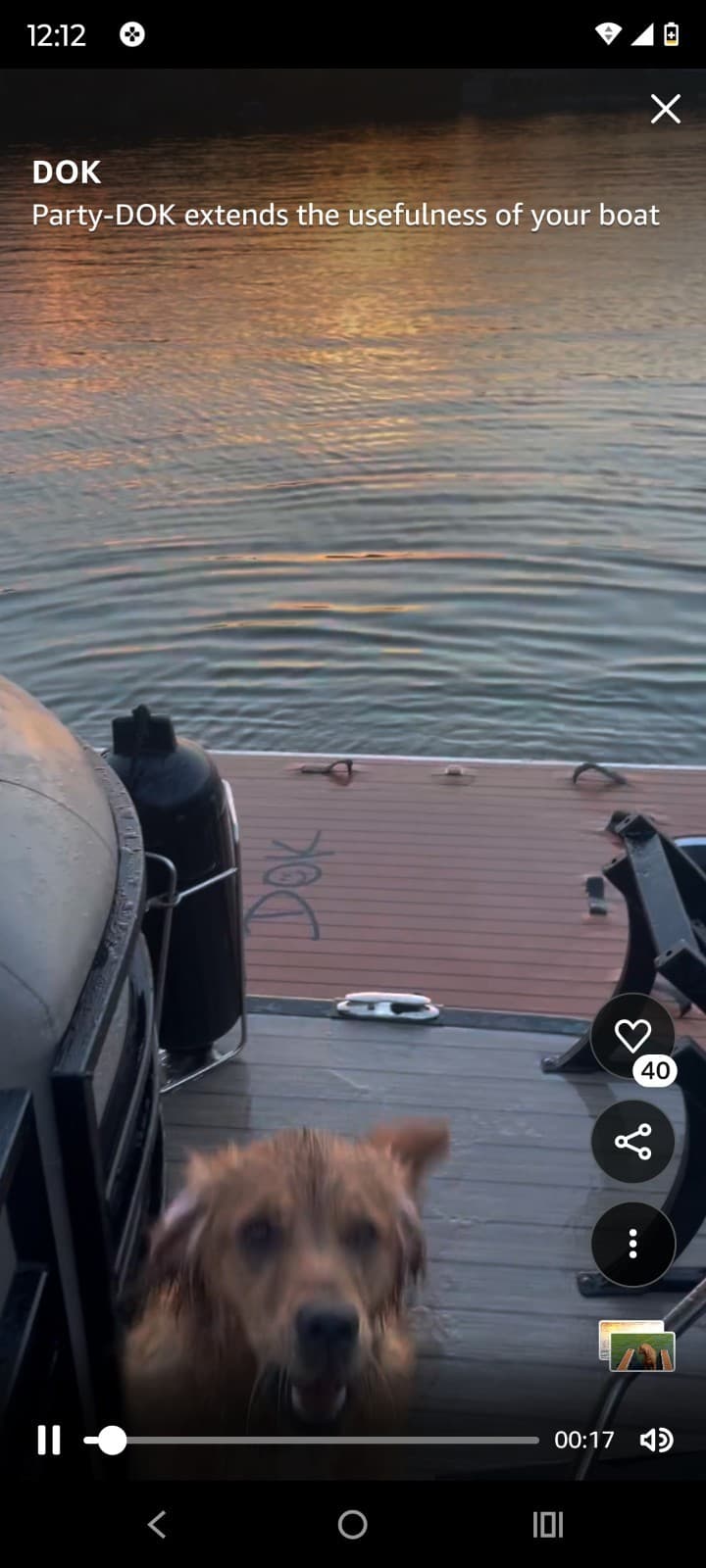Tap the DOK brand title

click(66, 172)
